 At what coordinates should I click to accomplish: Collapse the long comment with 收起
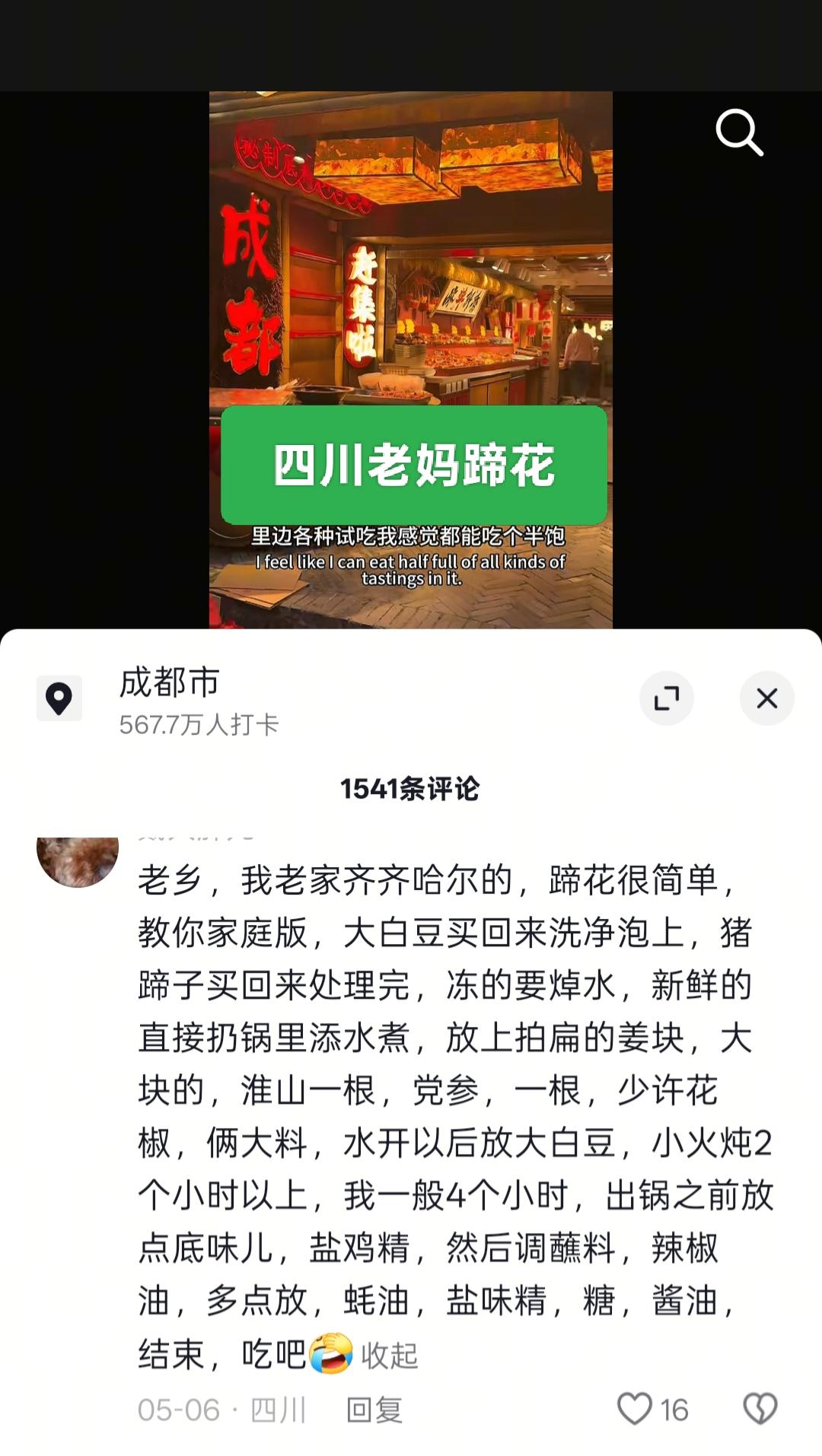[x=389, y=1355]
